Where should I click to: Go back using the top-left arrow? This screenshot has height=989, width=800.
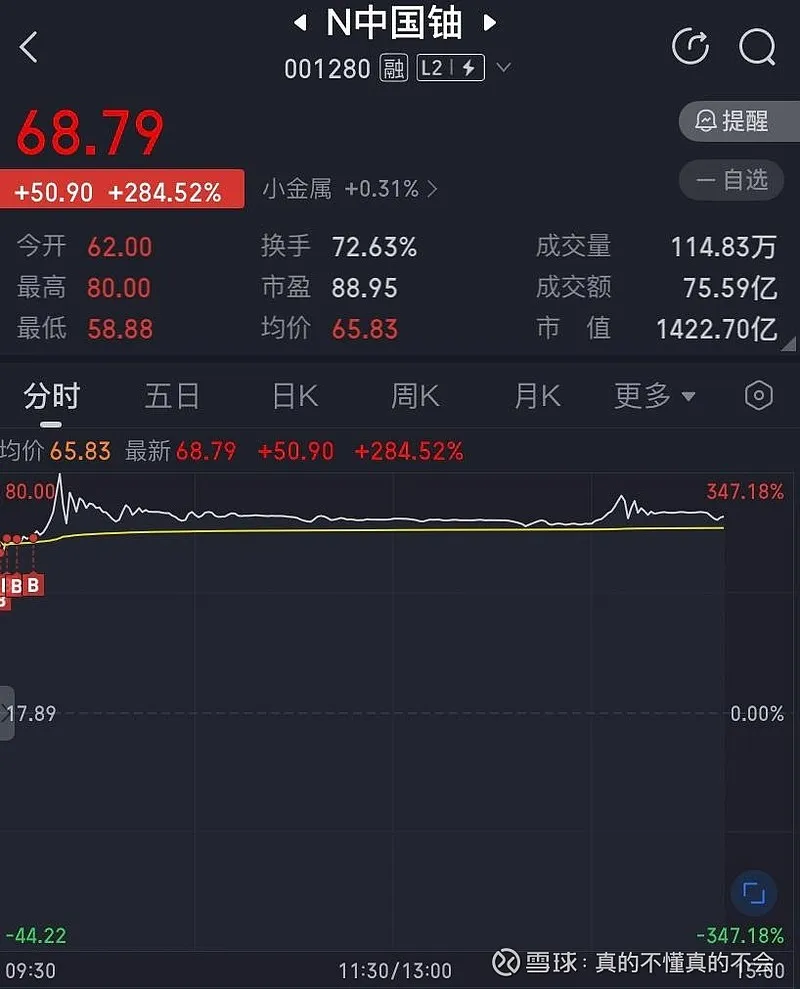pos(29,46)
